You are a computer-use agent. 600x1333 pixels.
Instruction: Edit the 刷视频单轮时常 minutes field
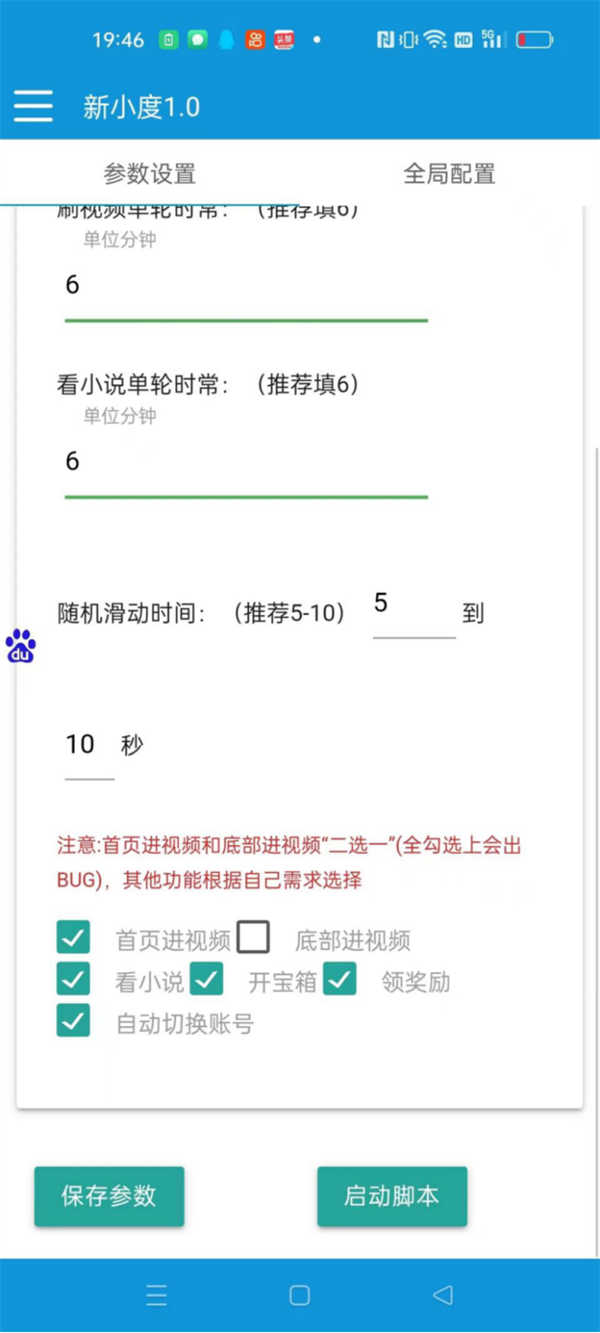tap(245, 286)
